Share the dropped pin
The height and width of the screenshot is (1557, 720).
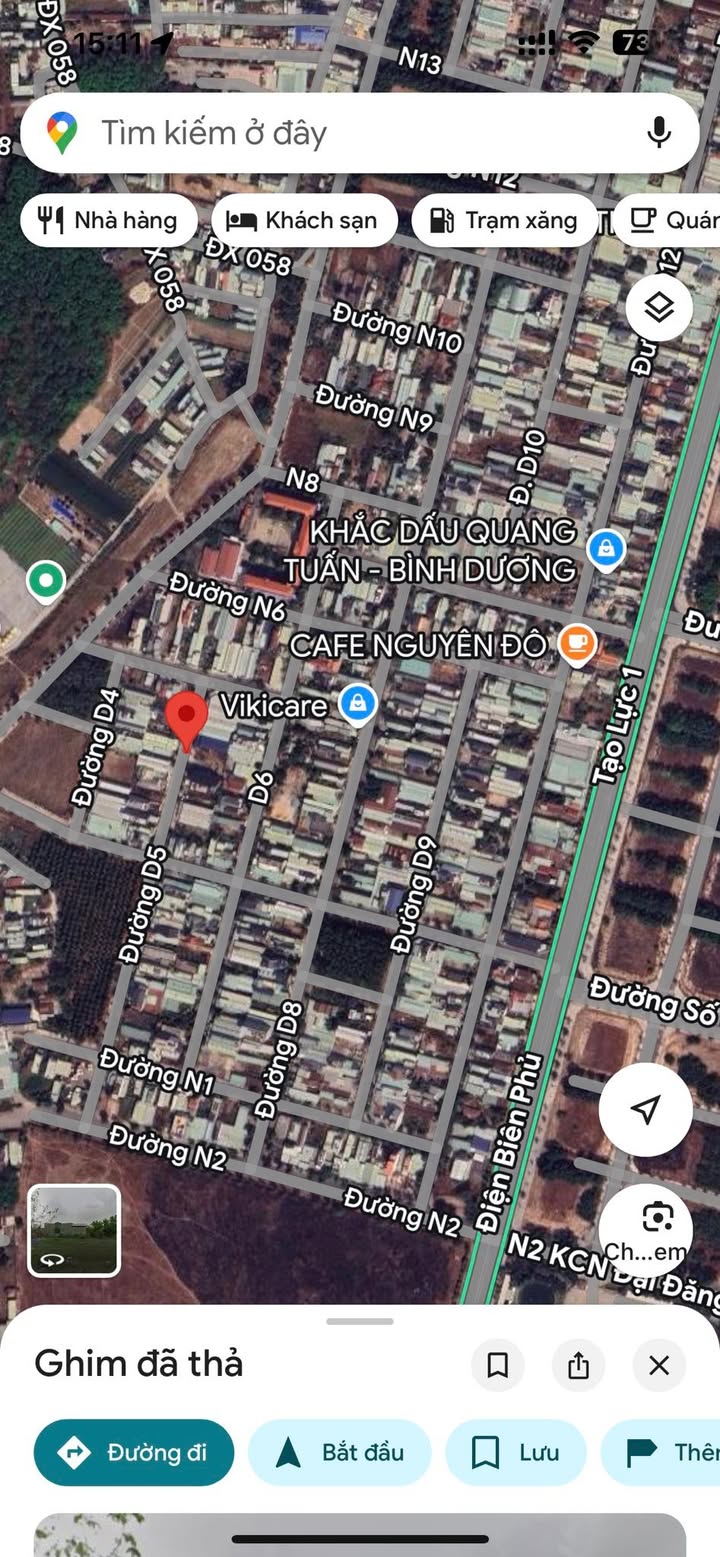pyautogui.click(x=578, y=1365)
